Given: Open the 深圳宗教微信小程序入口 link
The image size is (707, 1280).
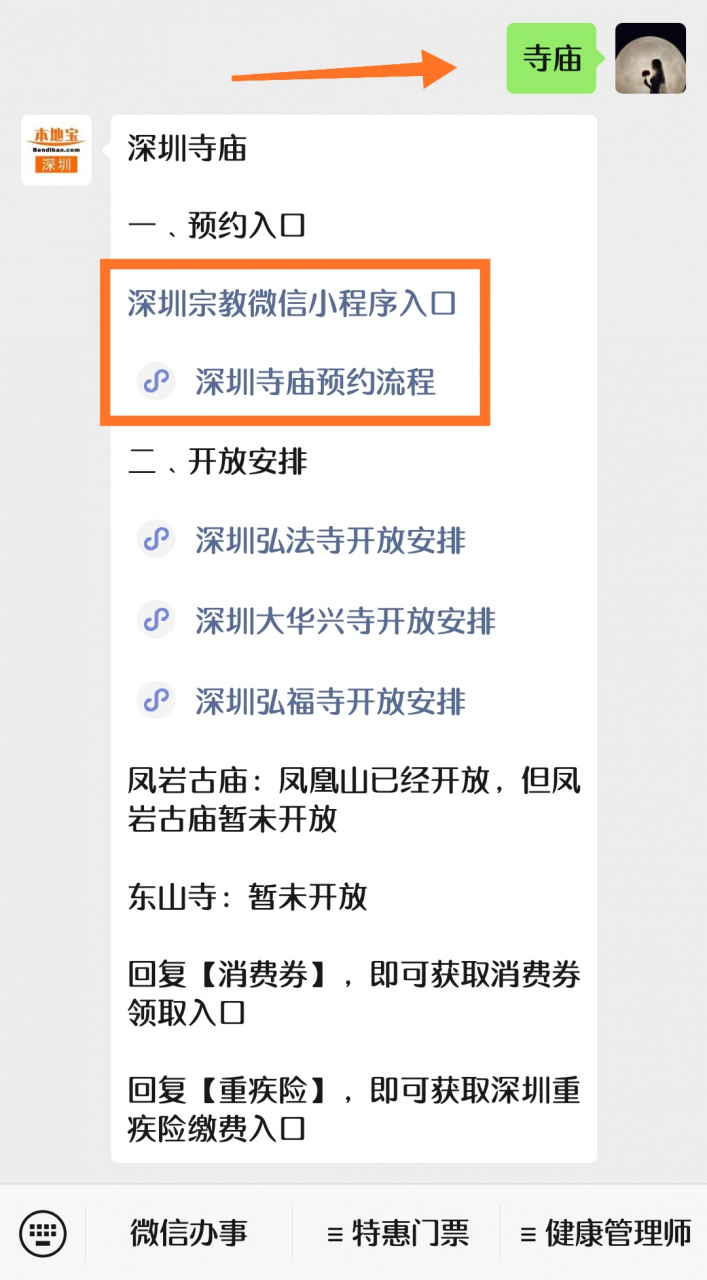Looking at the screenshot, I should pyautogui.click(x=292, y=303).
